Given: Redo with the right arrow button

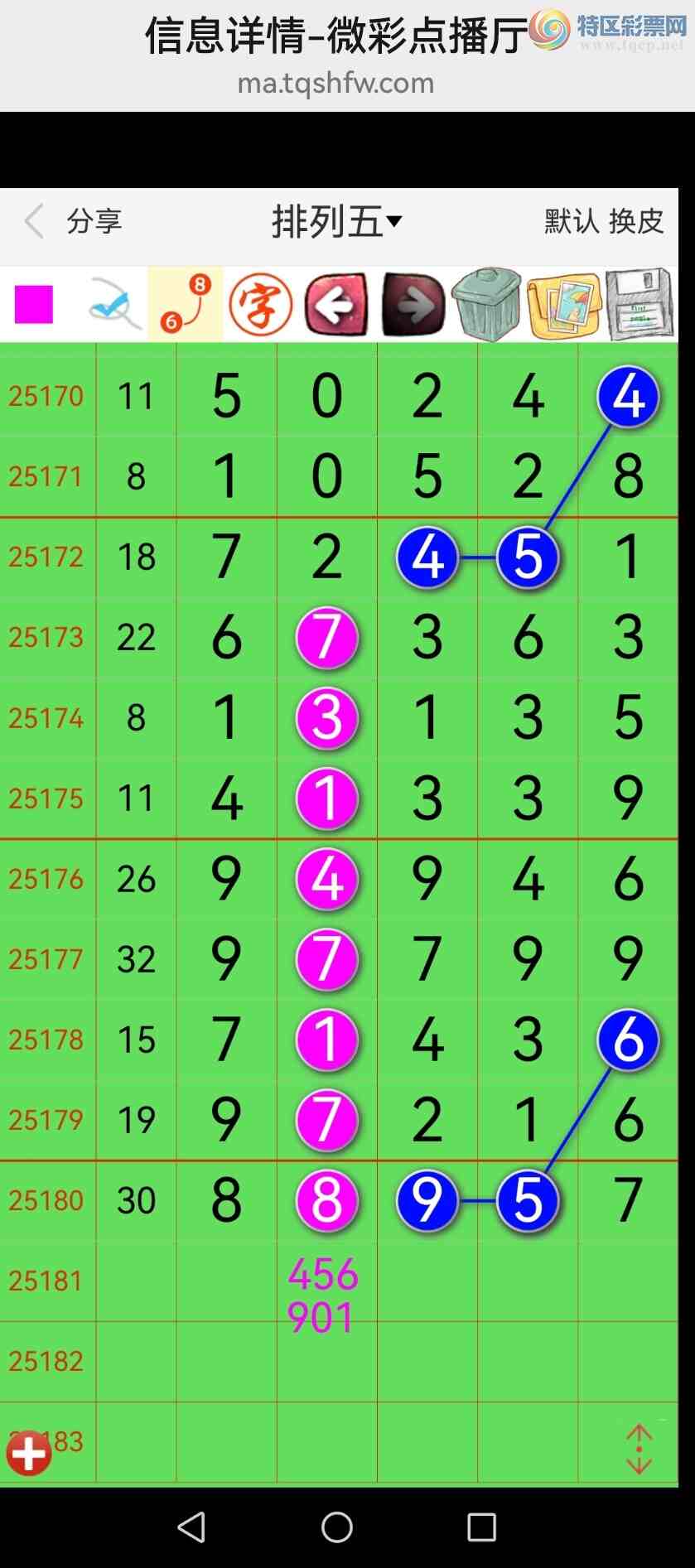Looking at the screenshot, I should (413, 304).
